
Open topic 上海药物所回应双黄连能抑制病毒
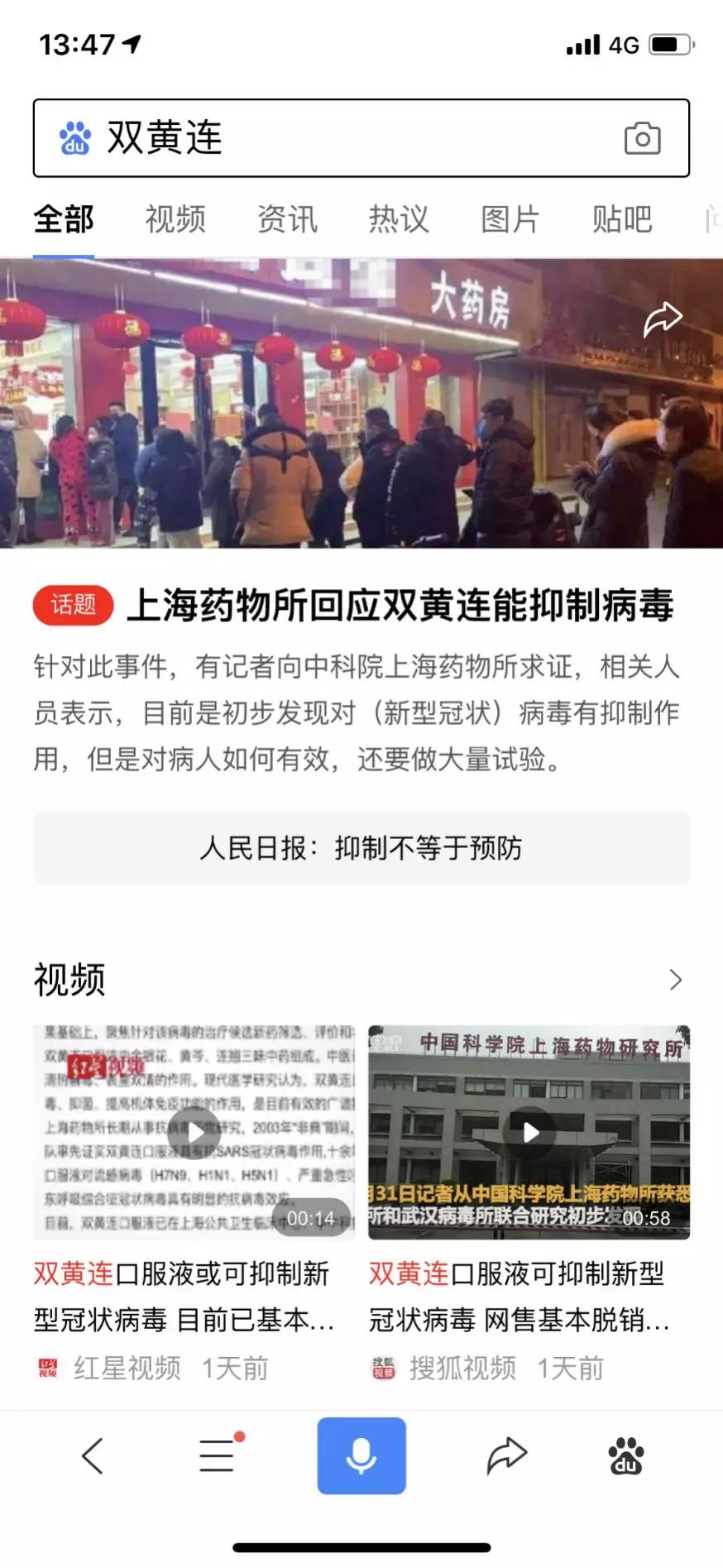(x=400, y=607)
